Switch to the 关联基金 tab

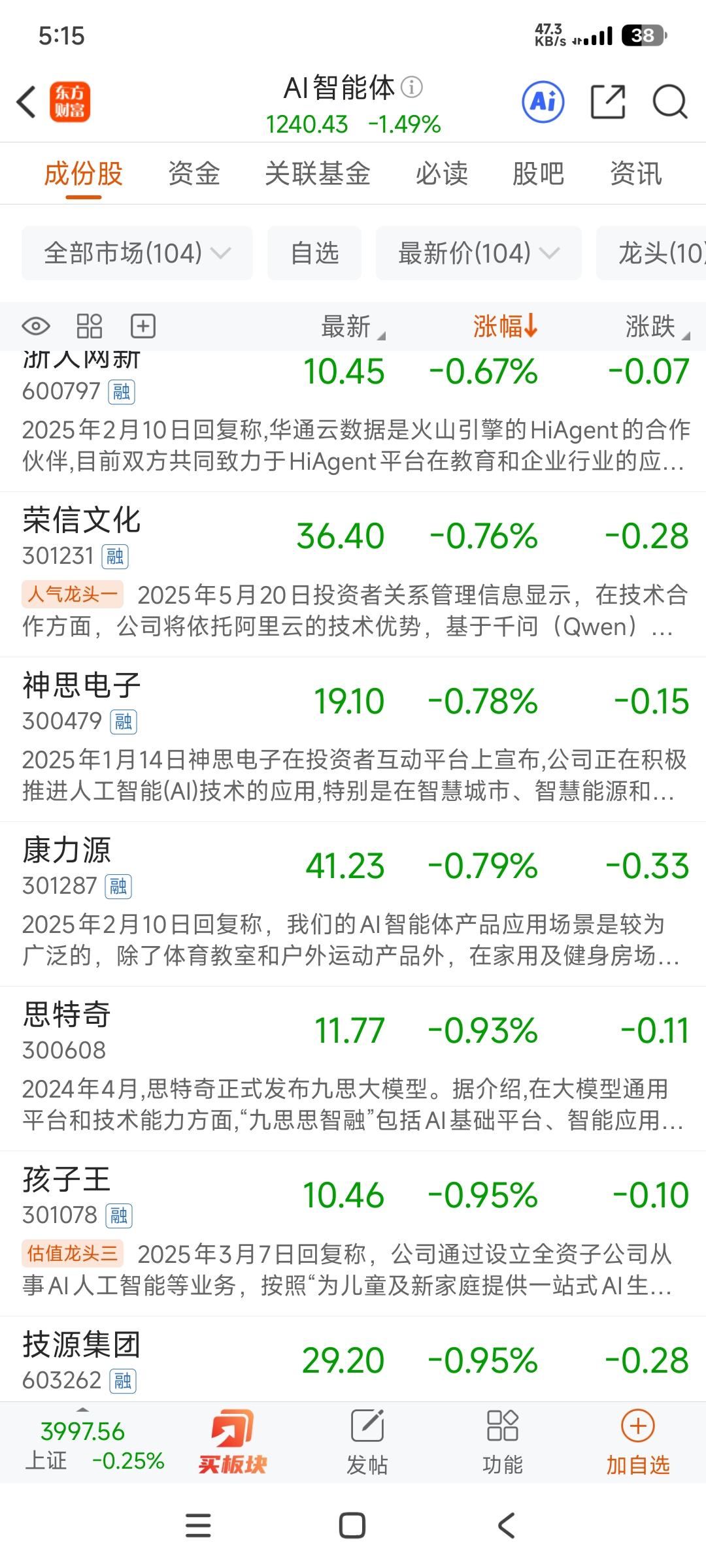[x=318, y=174]
